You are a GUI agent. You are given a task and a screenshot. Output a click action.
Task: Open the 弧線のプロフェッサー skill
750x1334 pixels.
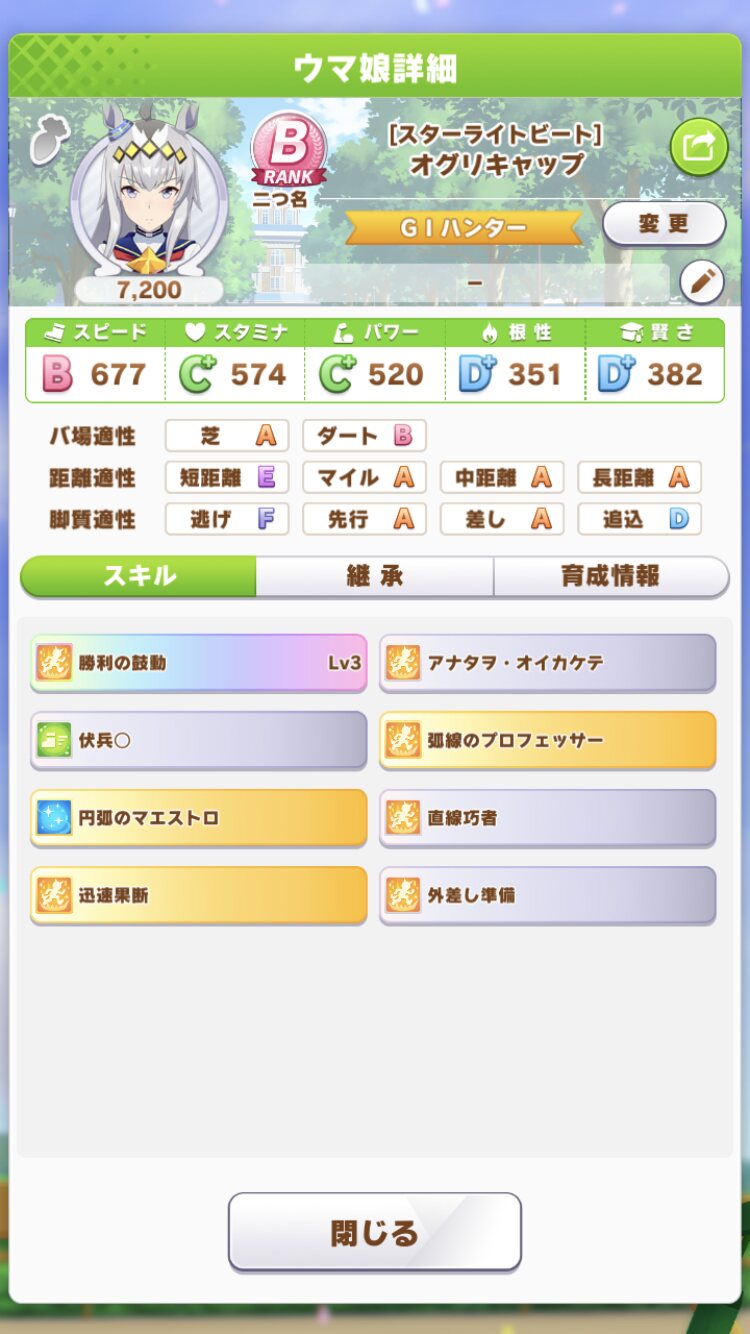click(x=548, y=740)
